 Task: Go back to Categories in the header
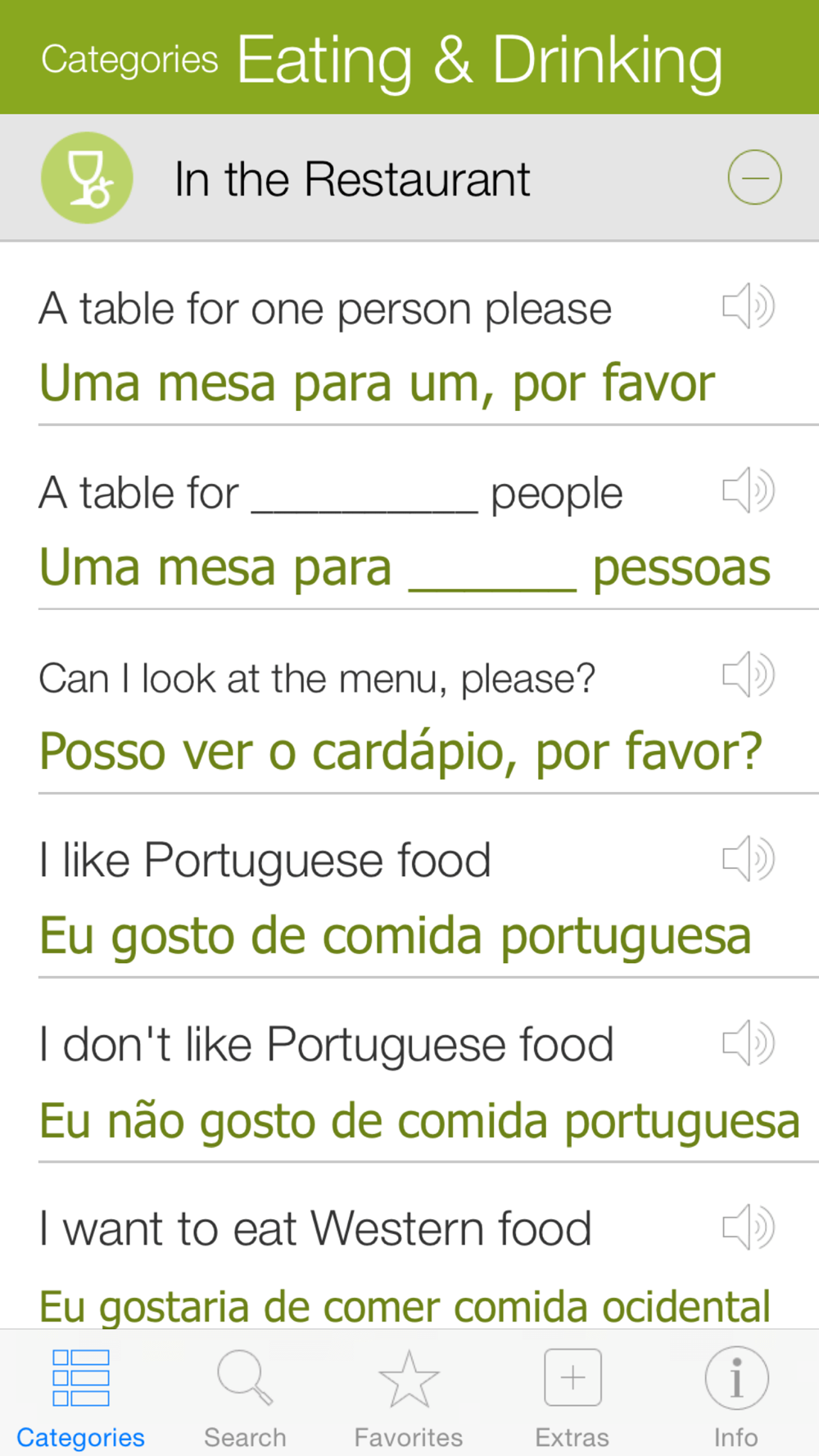(x=129, y=60)
